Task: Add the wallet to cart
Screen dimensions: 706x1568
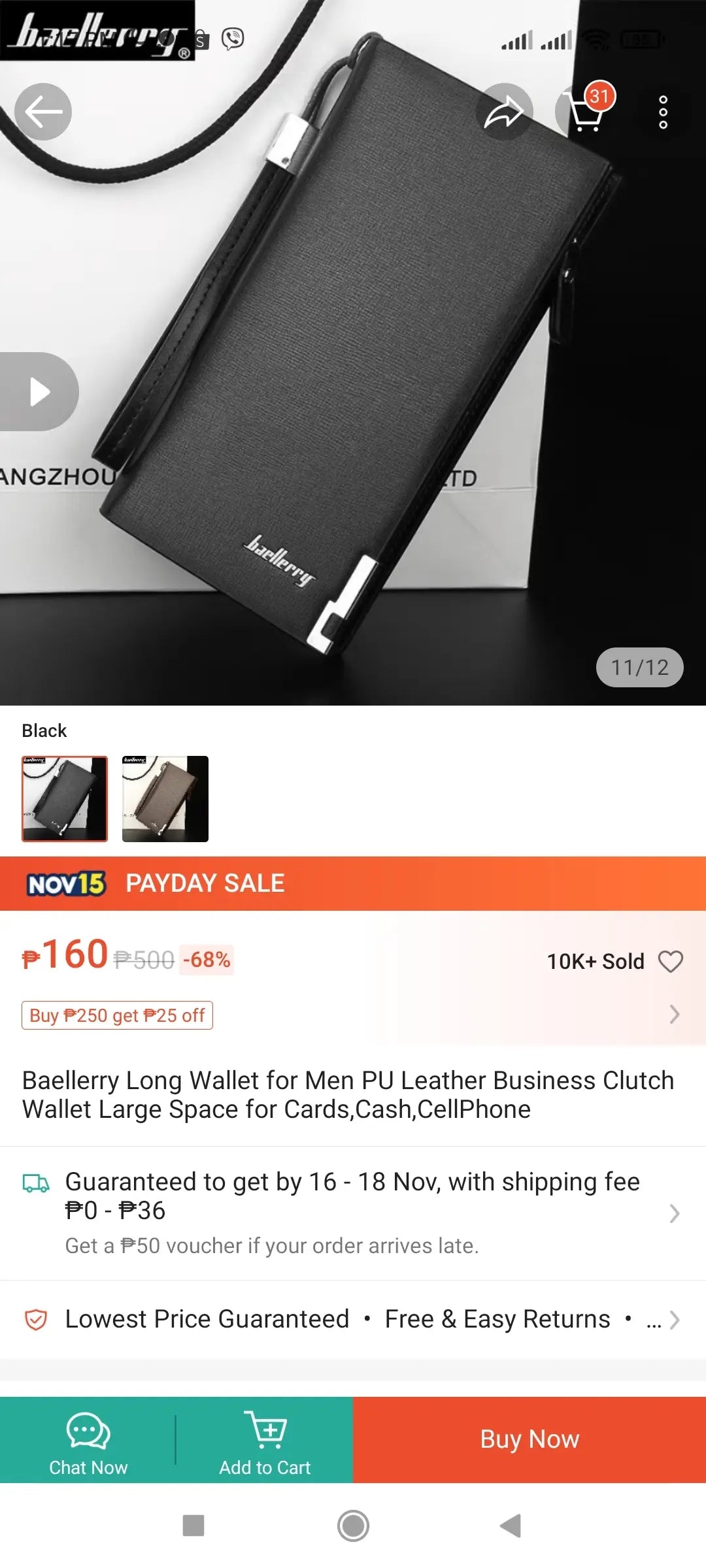Action: (x=265, y=1440)
